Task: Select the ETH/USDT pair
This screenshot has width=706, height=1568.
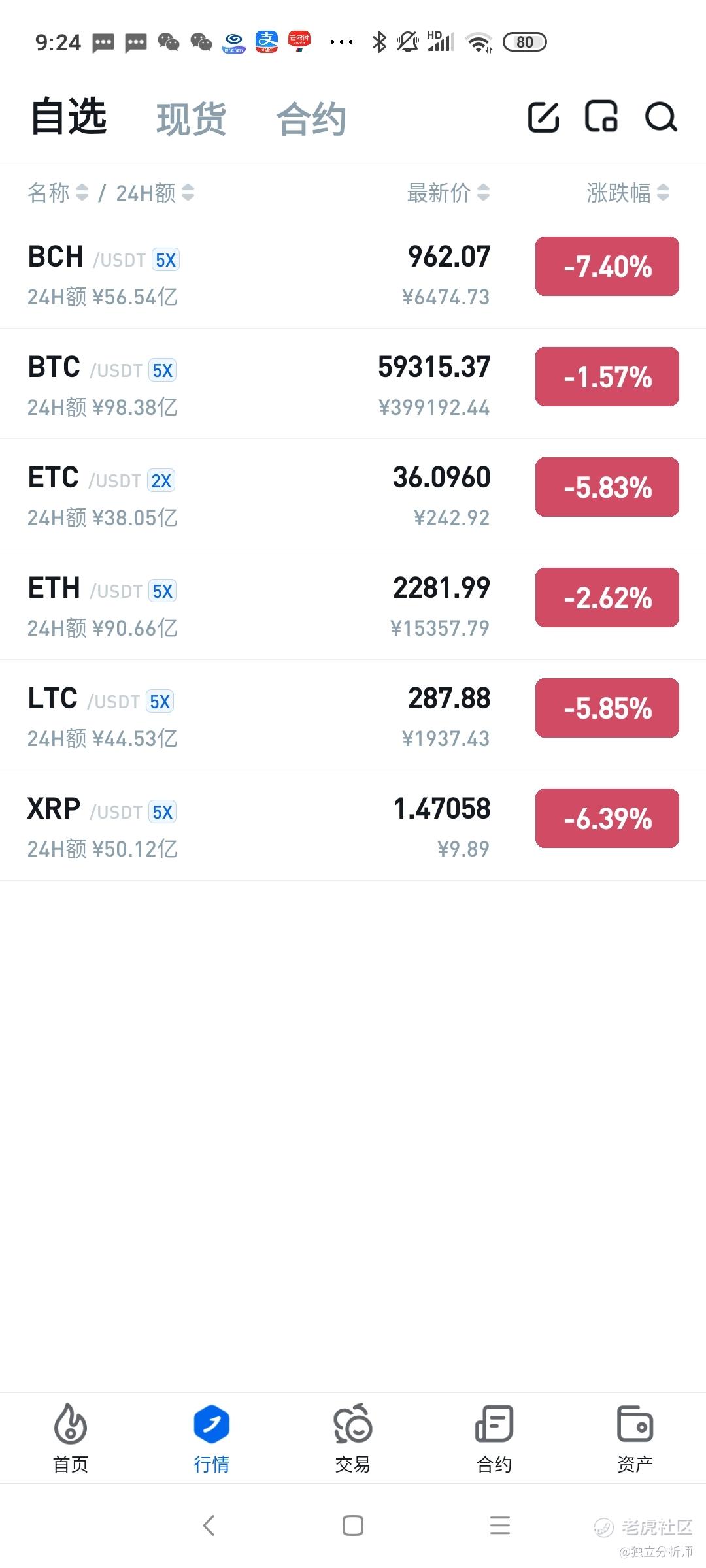Action: 261,605
